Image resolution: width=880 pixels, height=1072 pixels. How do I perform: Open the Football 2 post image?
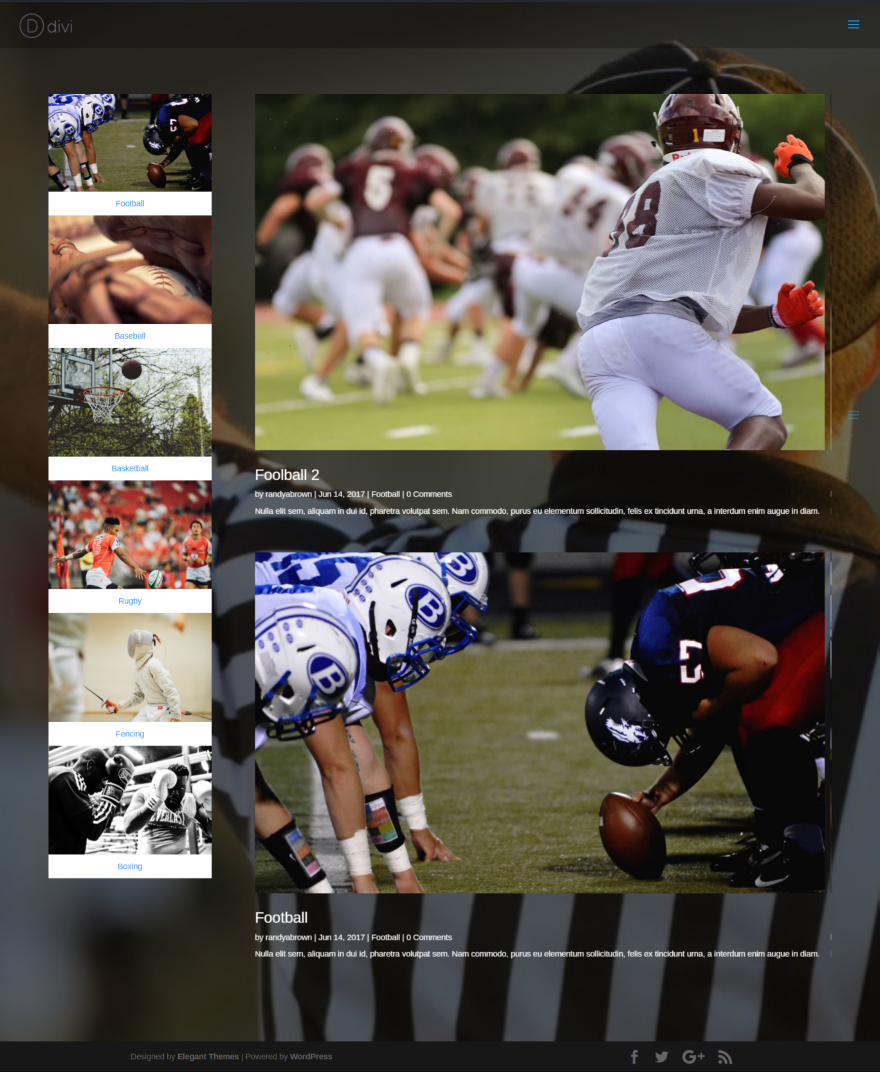pos(540,271)
